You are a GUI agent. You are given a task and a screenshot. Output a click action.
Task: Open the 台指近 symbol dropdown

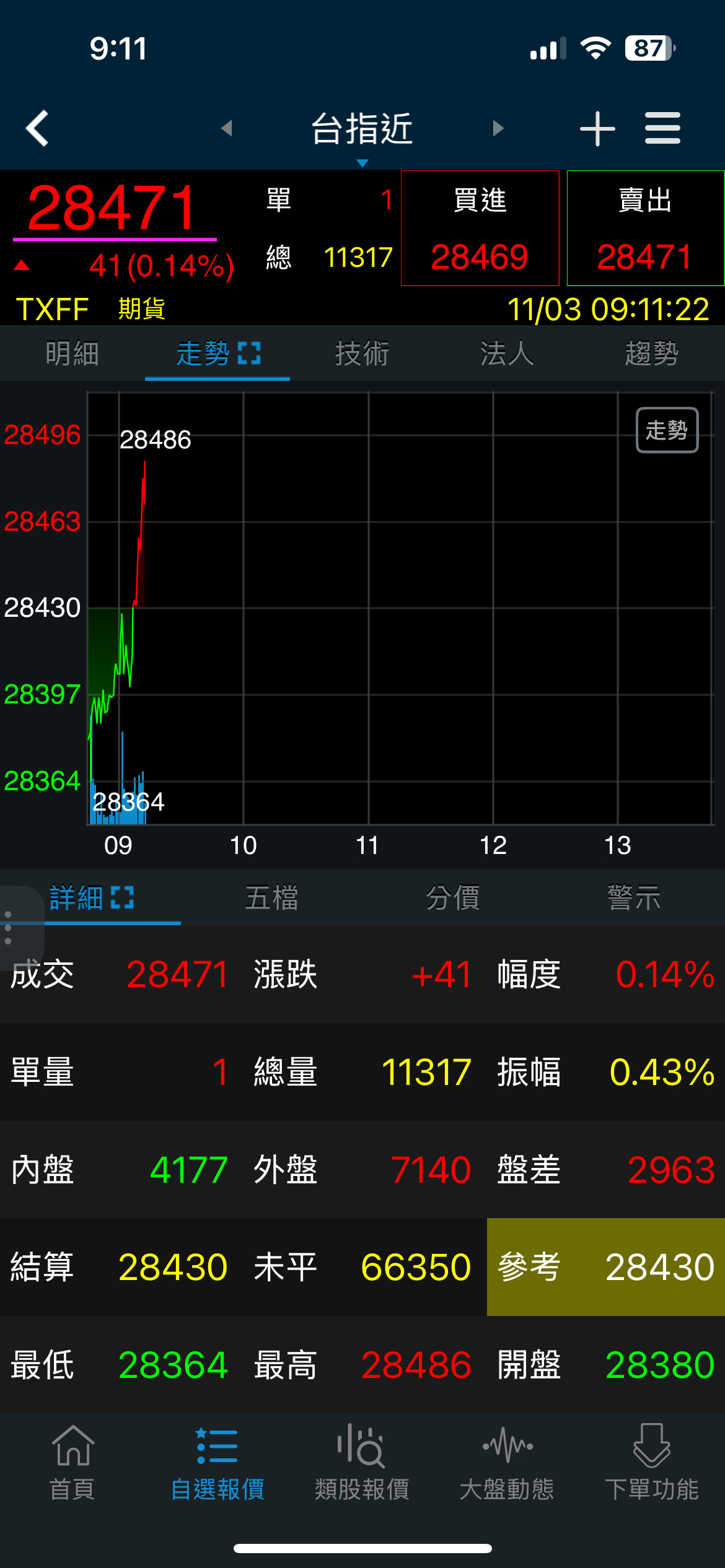pyautogui.click(x=362, y=131)
